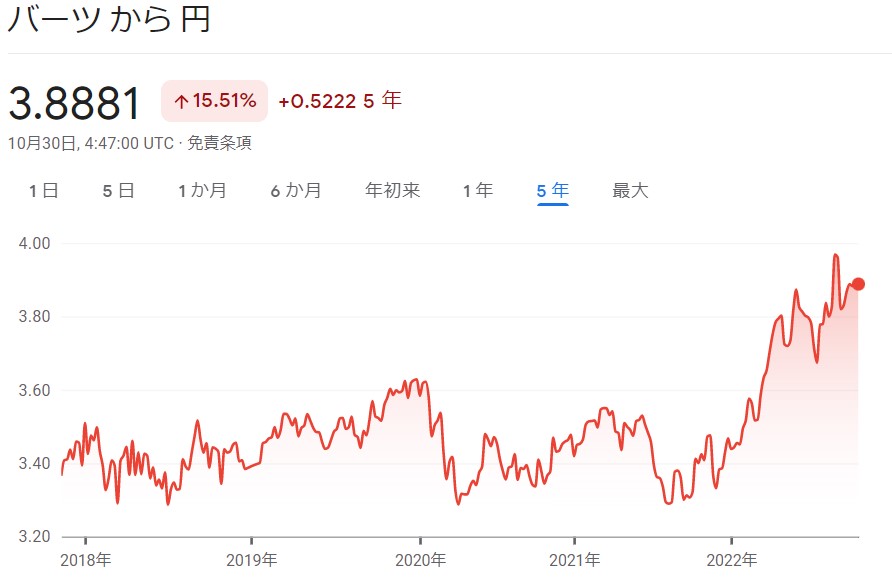892x582 pixels.
Task: Switch to the 最大 range
Action: click(x=630, y=190)
